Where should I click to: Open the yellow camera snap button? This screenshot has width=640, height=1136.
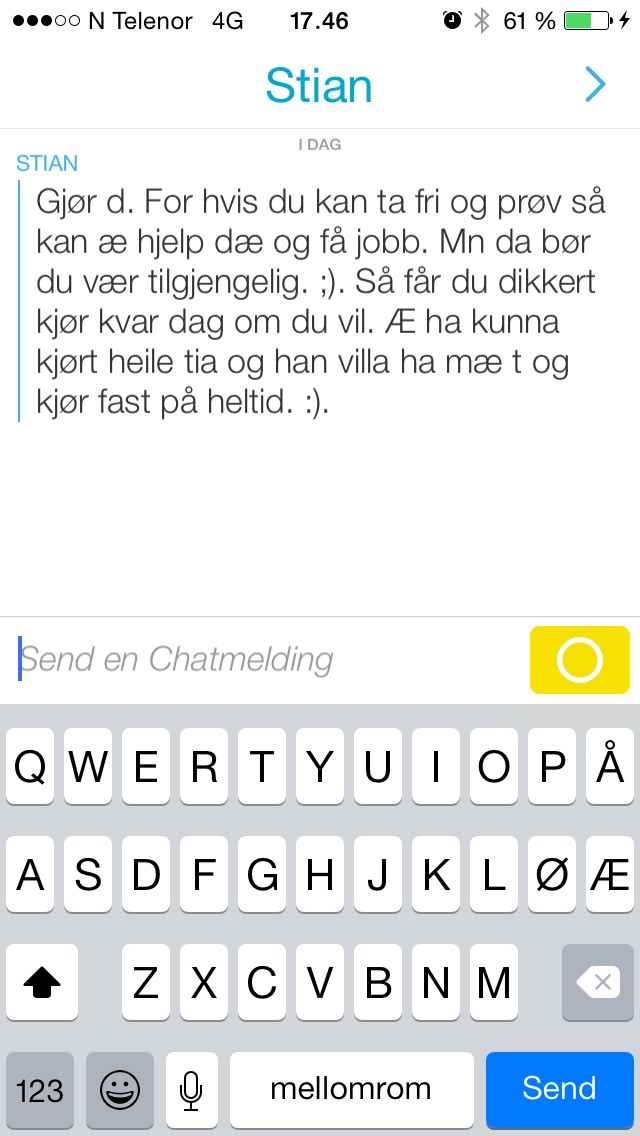[580, 660]
